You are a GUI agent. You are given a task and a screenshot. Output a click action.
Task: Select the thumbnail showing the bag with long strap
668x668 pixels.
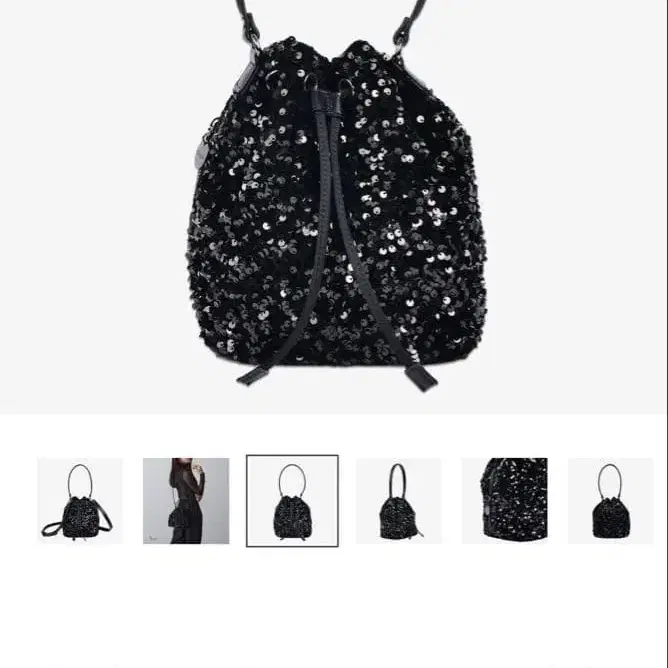coord(80,501)
